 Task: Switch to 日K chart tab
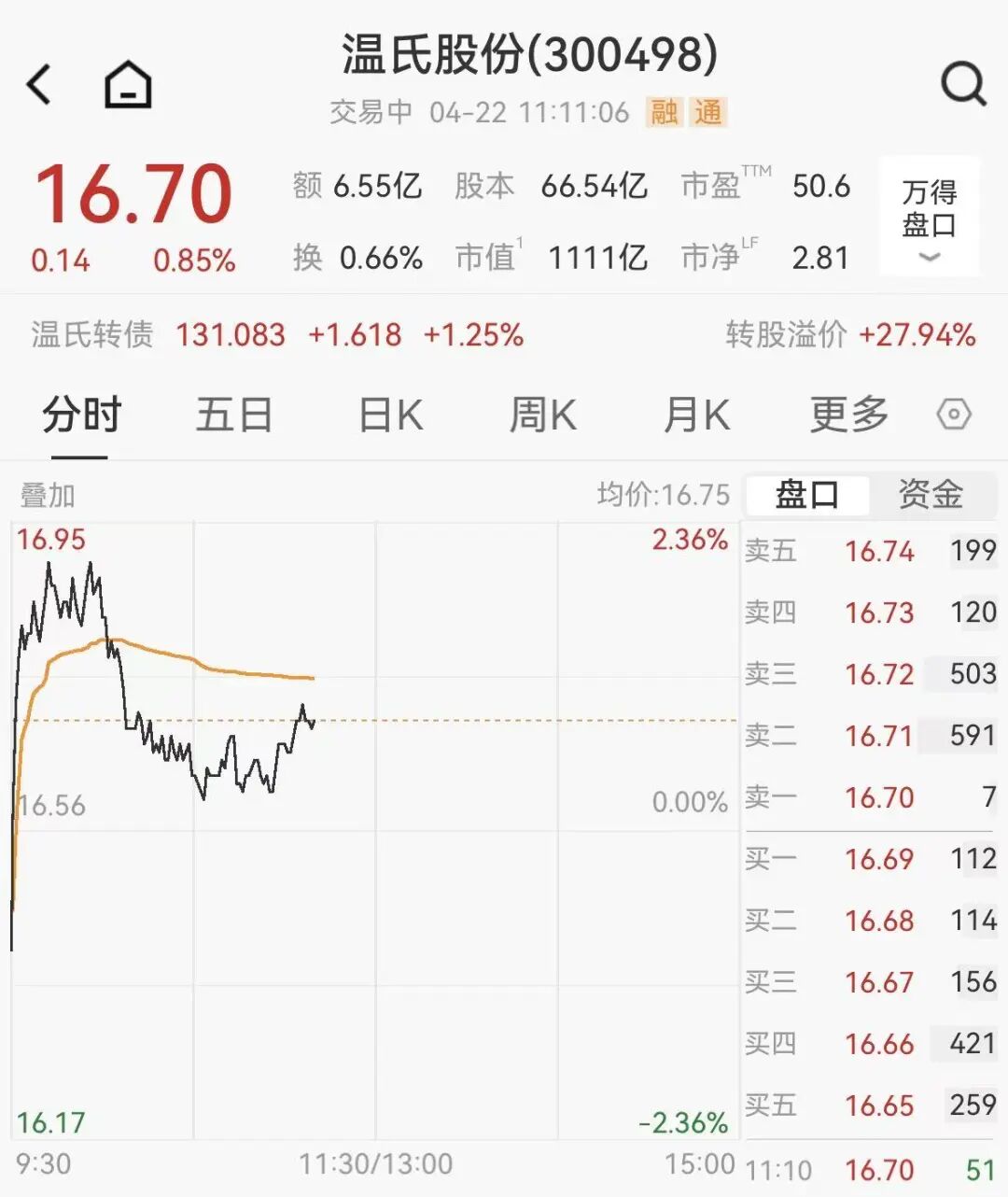point(391,415)
